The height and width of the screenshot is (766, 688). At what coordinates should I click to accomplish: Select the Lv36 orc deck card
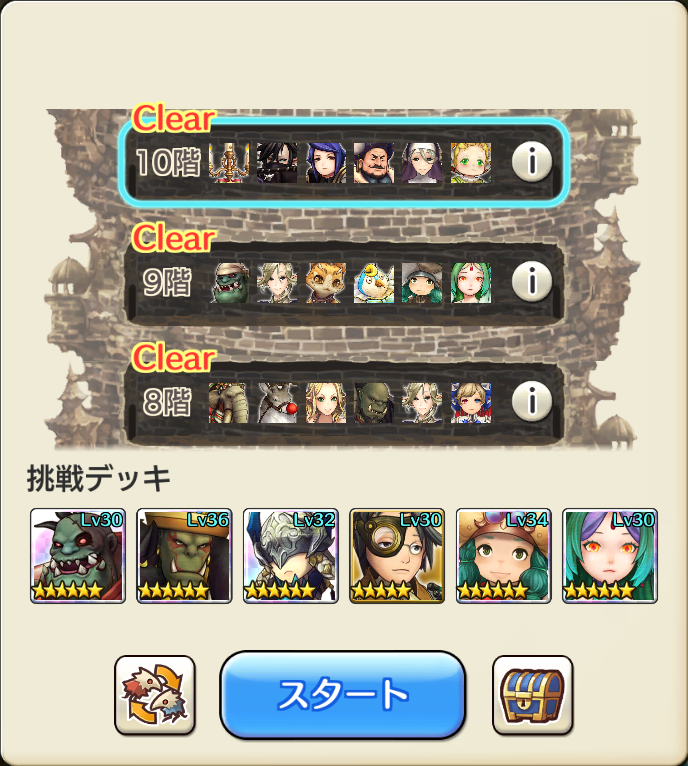tap(184, 555)
